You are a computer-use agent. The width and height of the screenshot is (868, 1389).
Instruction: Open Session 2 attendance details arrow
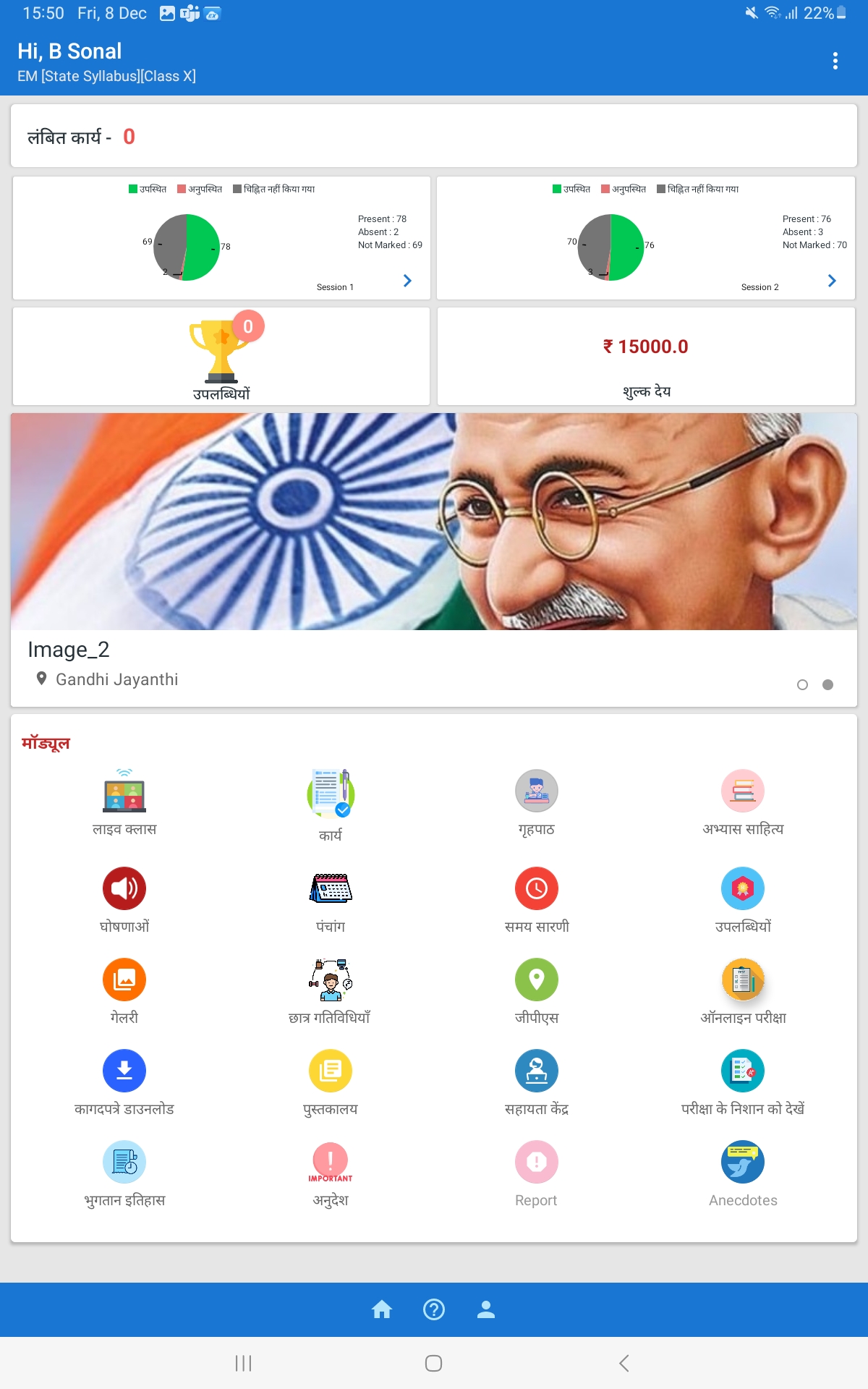pyautogui.click(x=832, y=281)
